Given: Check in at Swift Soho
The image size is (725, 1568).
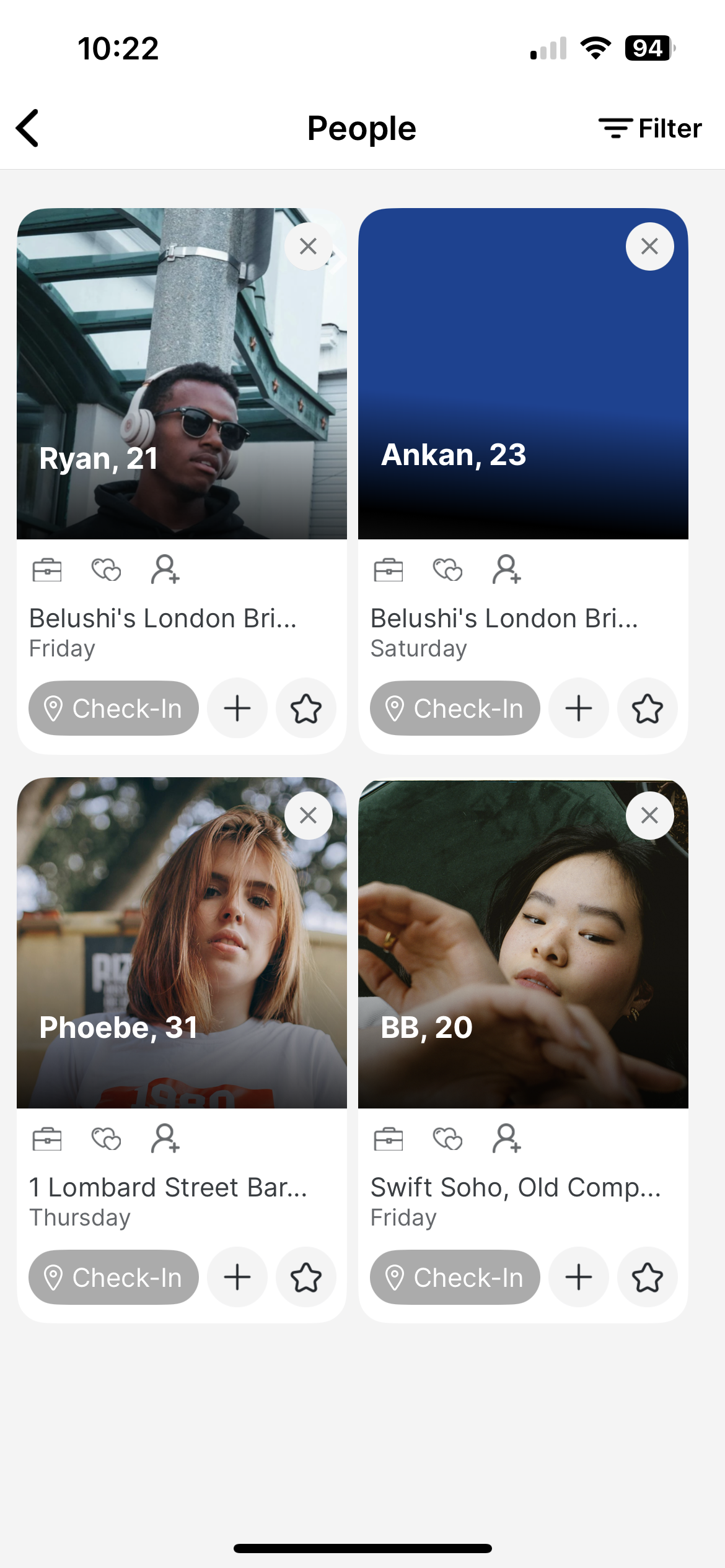Looking at the screenshot, I should tap(455, 1278).
